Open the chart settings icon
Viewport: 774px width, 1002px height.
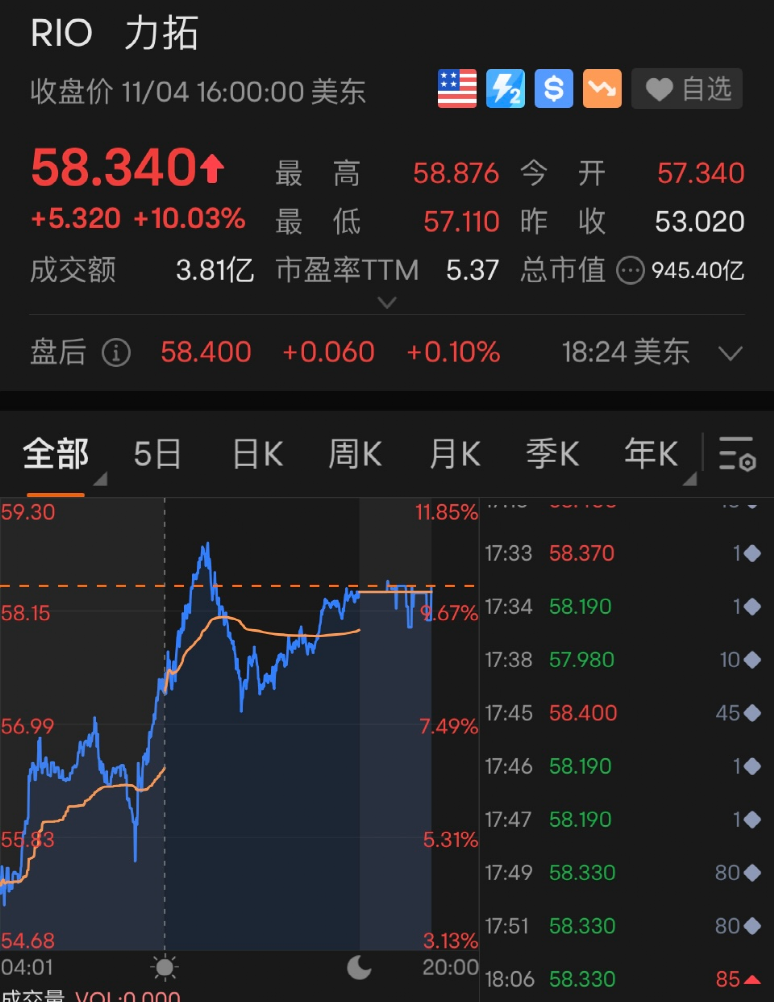click(737, 454)
